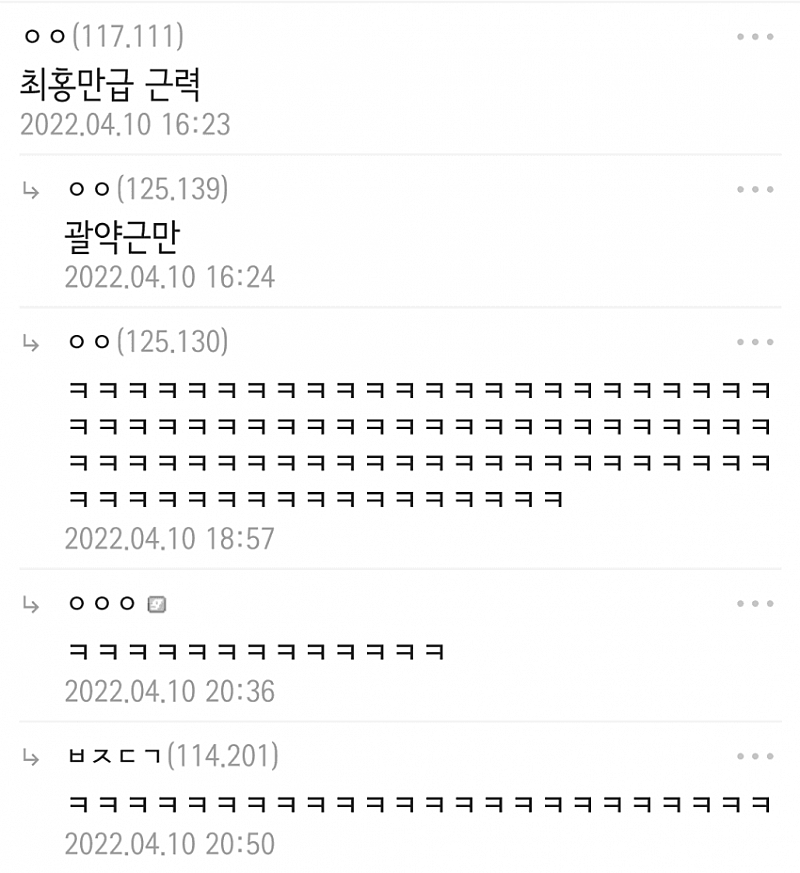
Task: Open options menu for the ㅇㅇㅇ user's reply
Action: click(753, 601)
